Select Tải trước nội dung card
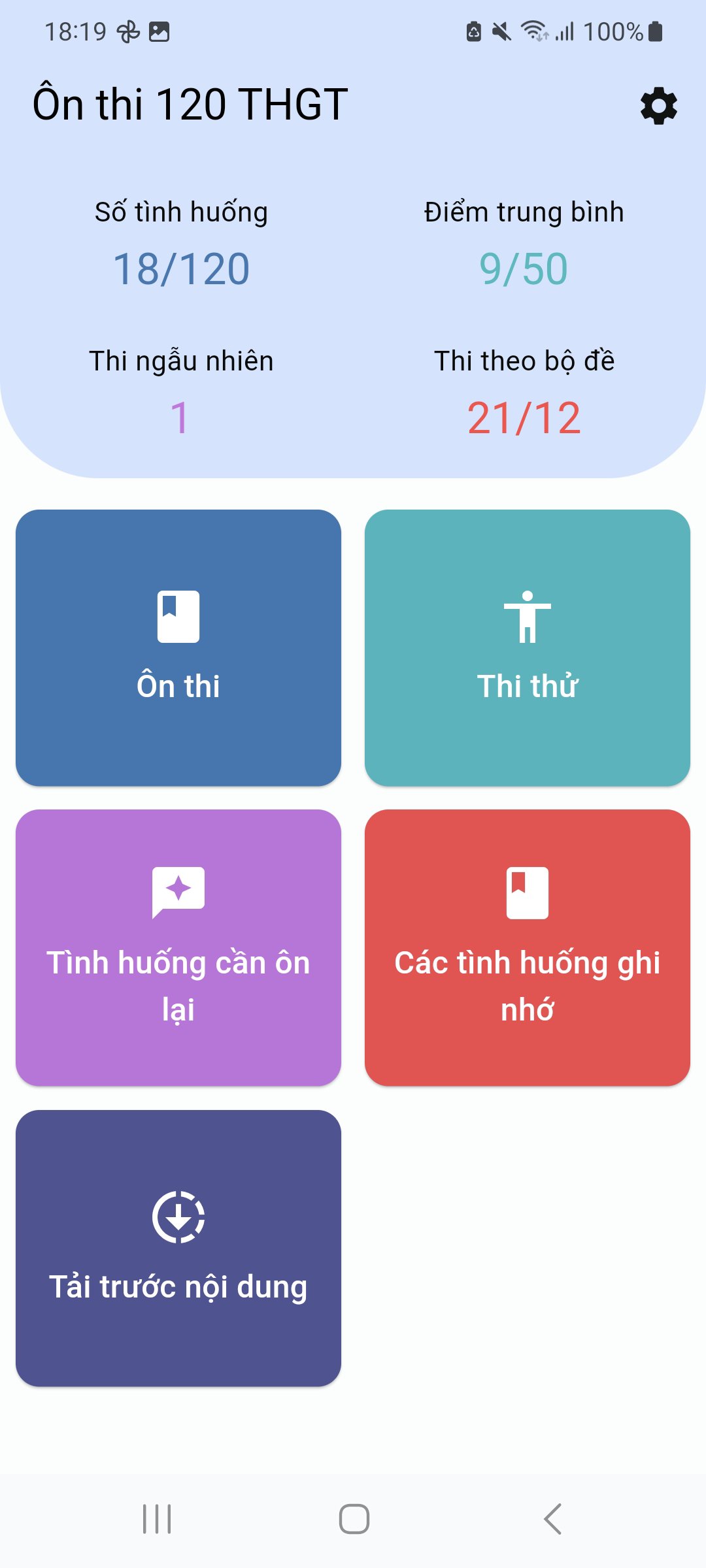Viewport: 706px width, 1568px height. click(x=178, y=1248)
